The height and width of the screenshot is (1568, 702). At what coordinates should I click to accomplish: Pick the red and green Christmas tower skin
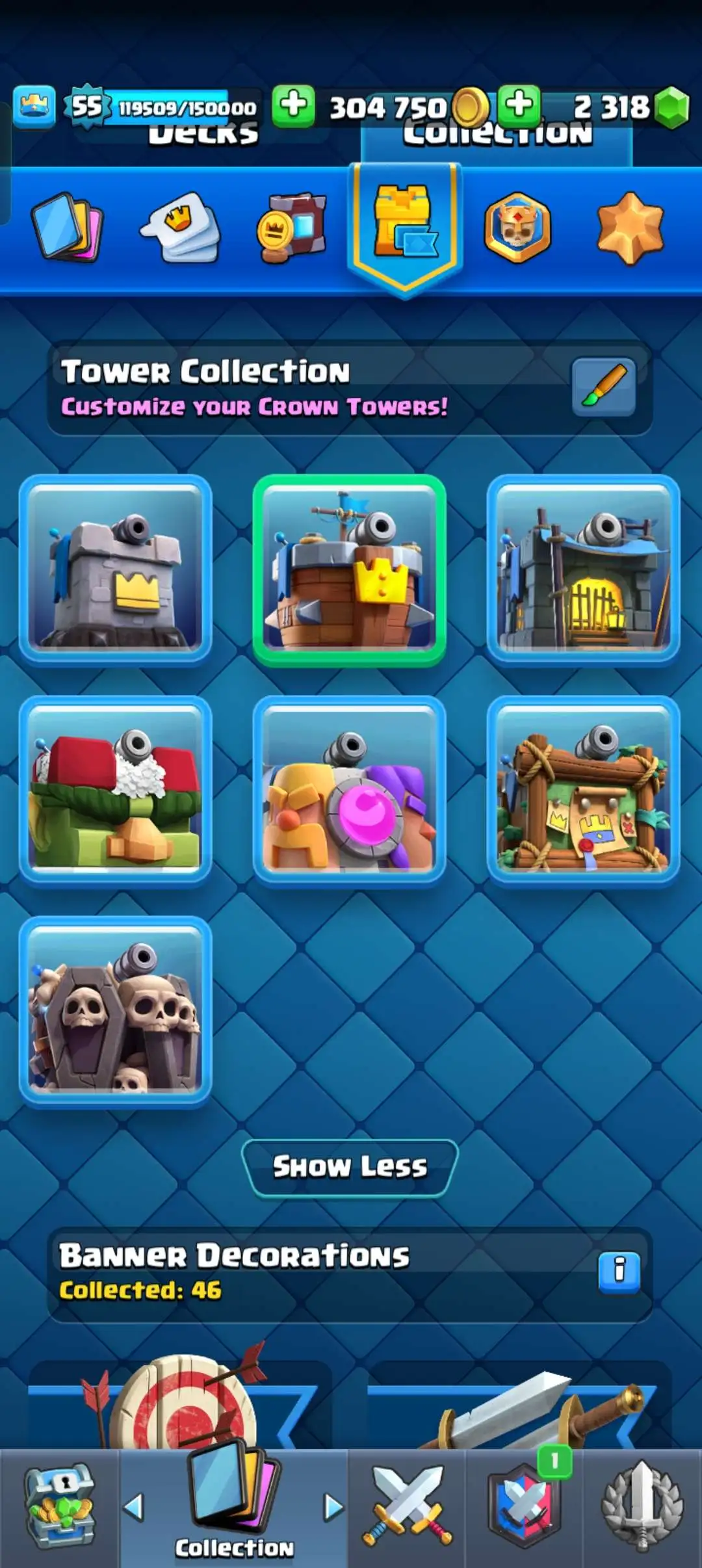pos(116,790)
